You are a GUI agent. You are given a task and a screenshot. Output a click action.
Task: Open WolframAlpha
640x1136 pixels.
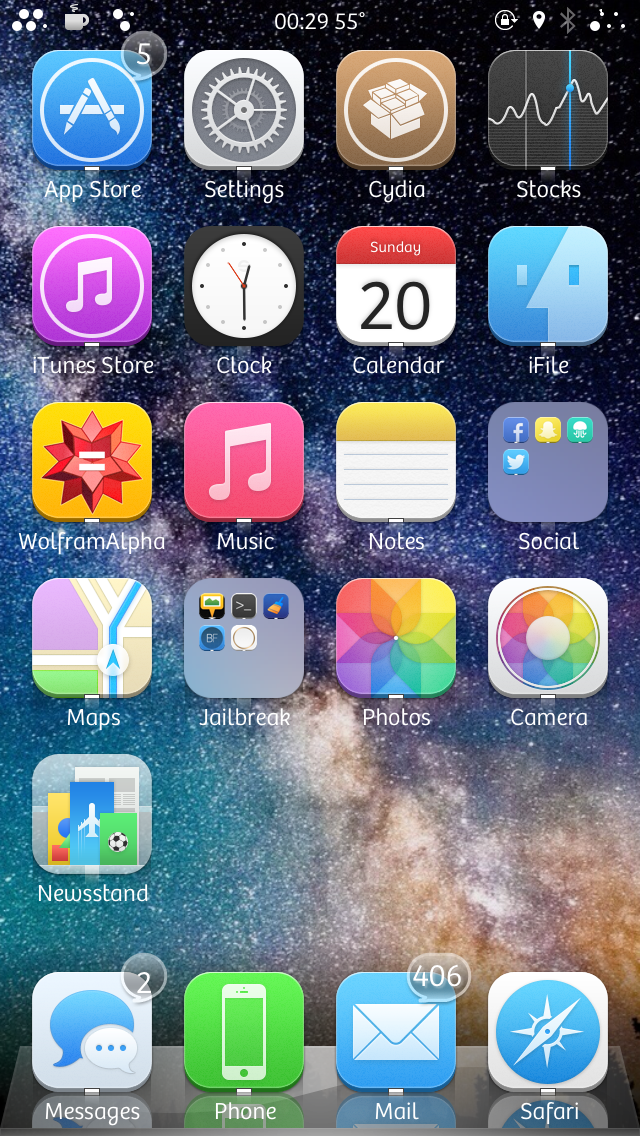pyautogui.click(x=92, y=462)
